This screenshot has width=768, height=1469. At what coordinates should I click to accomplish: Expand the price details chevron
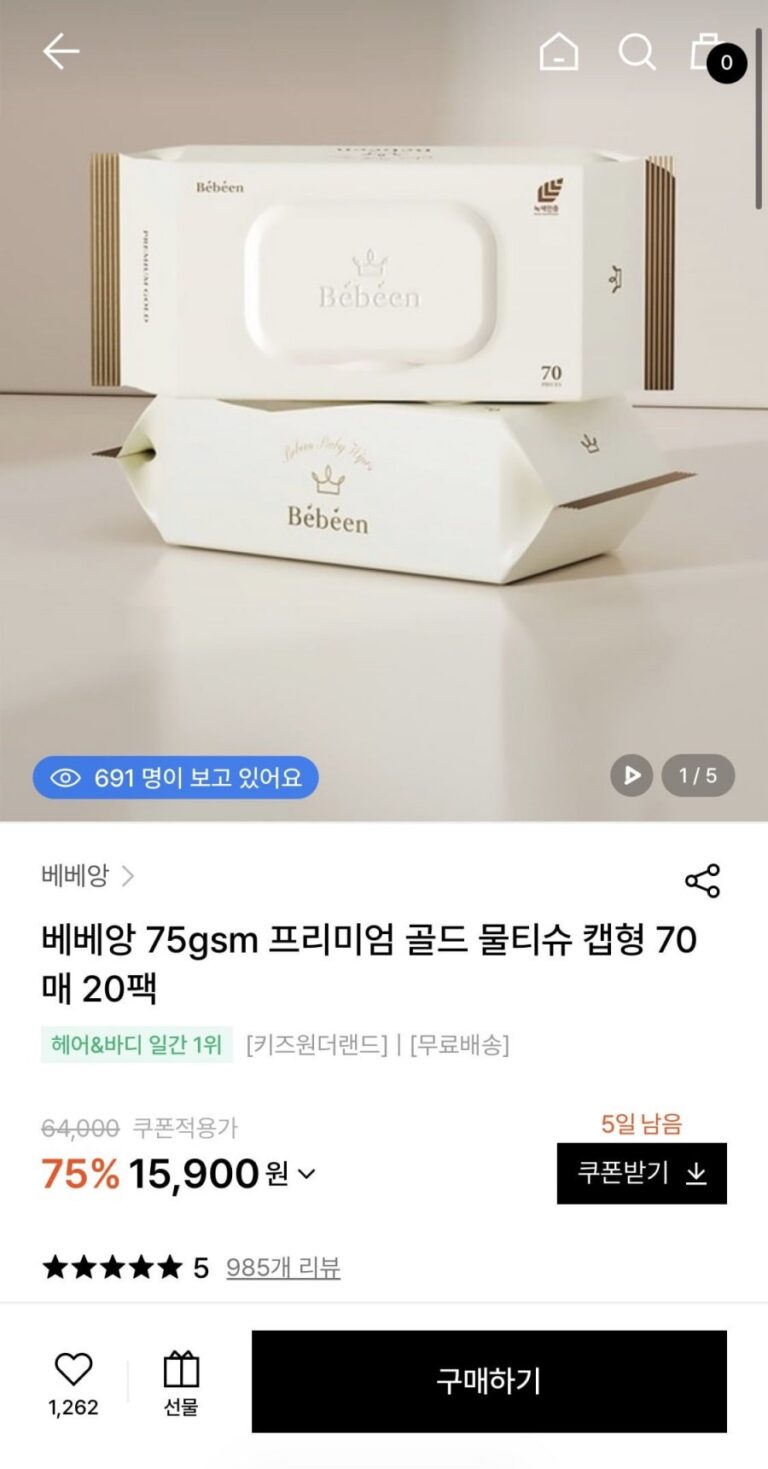[307, 1174]
